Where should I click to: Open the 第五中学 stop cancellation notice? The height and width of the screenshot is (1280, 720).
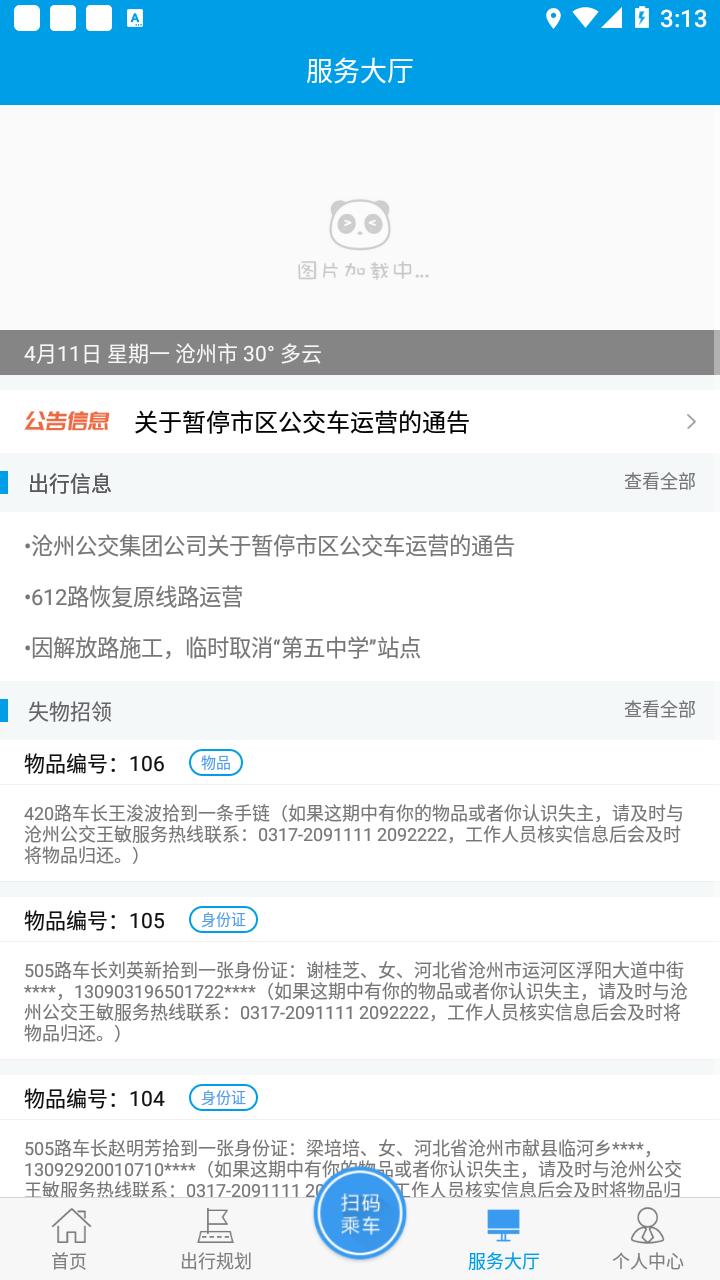(x=224, y=648)
